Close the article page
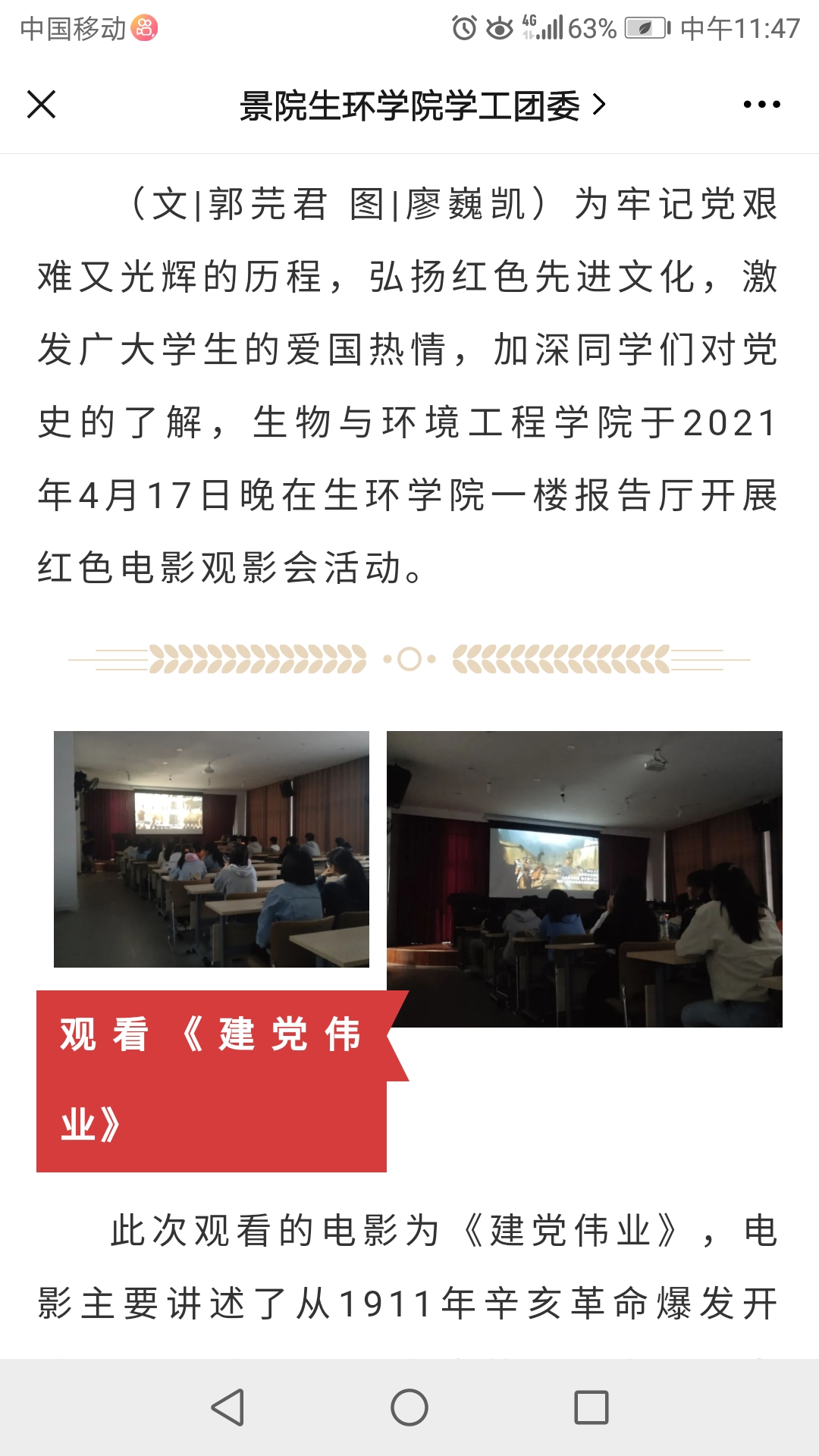Image resolution: width=819 pixels, height=1456 pixels. pyautogui.click(x=42, y=105)
